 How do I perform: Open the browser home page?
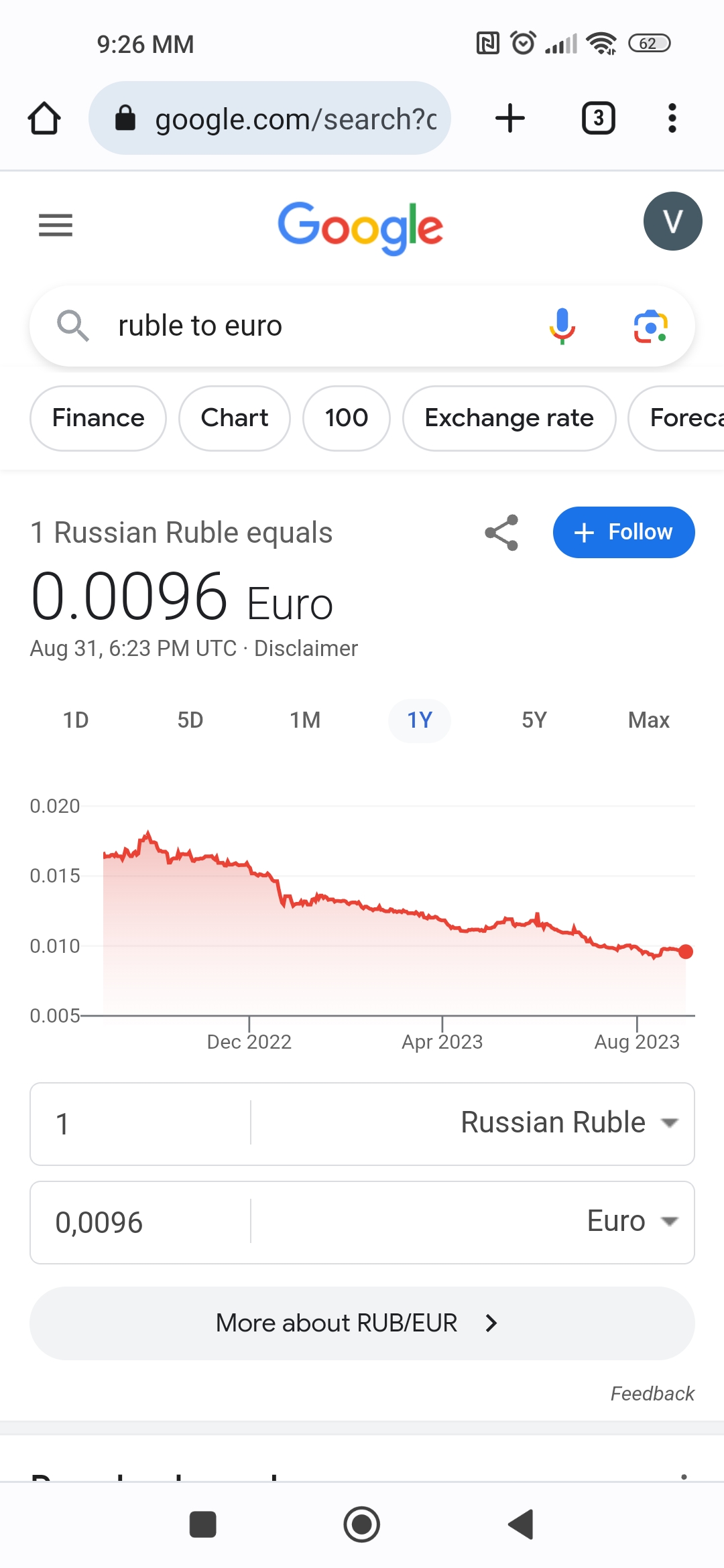coord(44,119)
